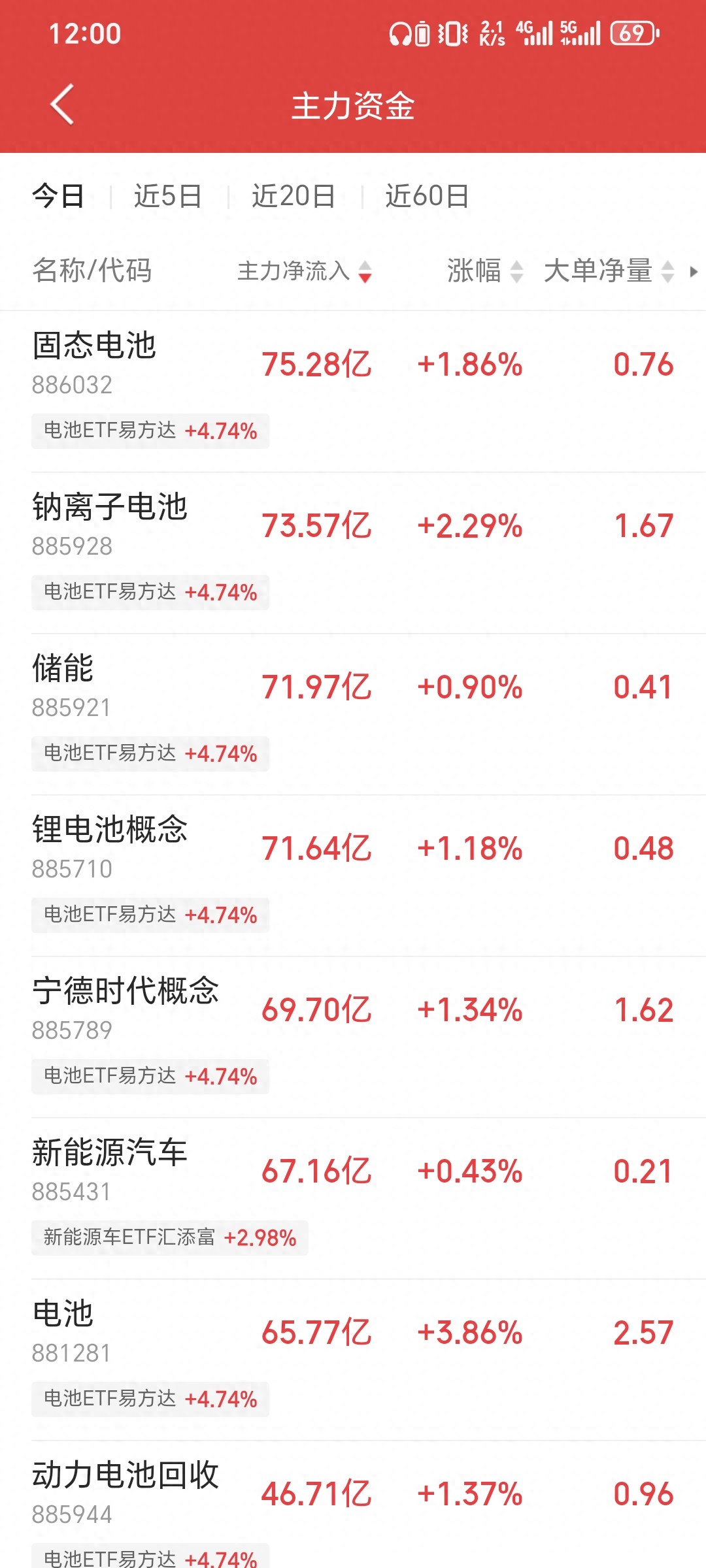This screenshot has width=706, height=1568.
Task: Switch to the 近5日 tab
Action: [x=168, y=196]
